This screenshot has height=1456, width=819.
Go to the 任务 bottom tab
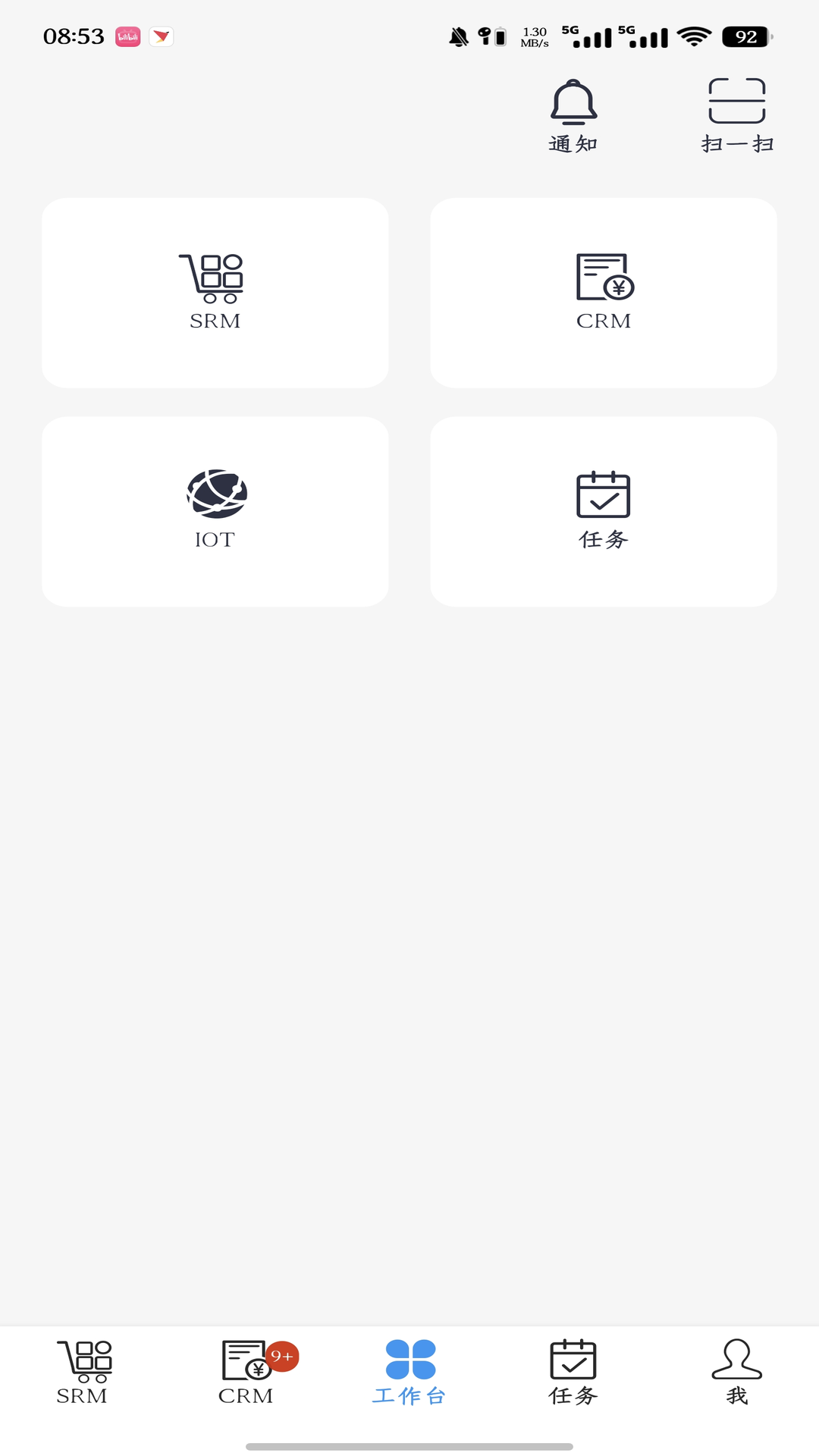(573, 1373)
